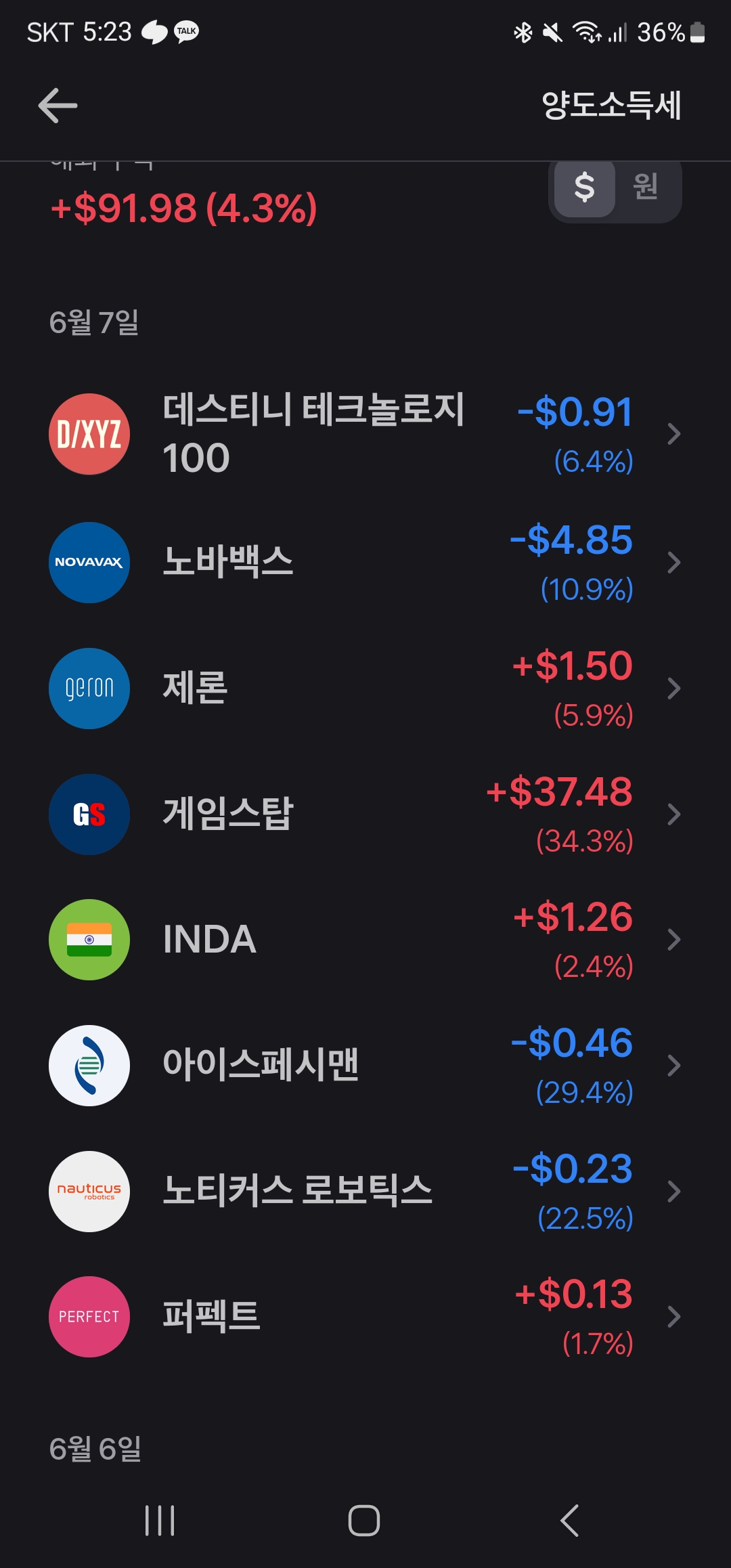Viewport: 731px width, 1568px height.
Task: Open 데스티니 테크놀로지 100 details
Action: [x=365, y=434]
